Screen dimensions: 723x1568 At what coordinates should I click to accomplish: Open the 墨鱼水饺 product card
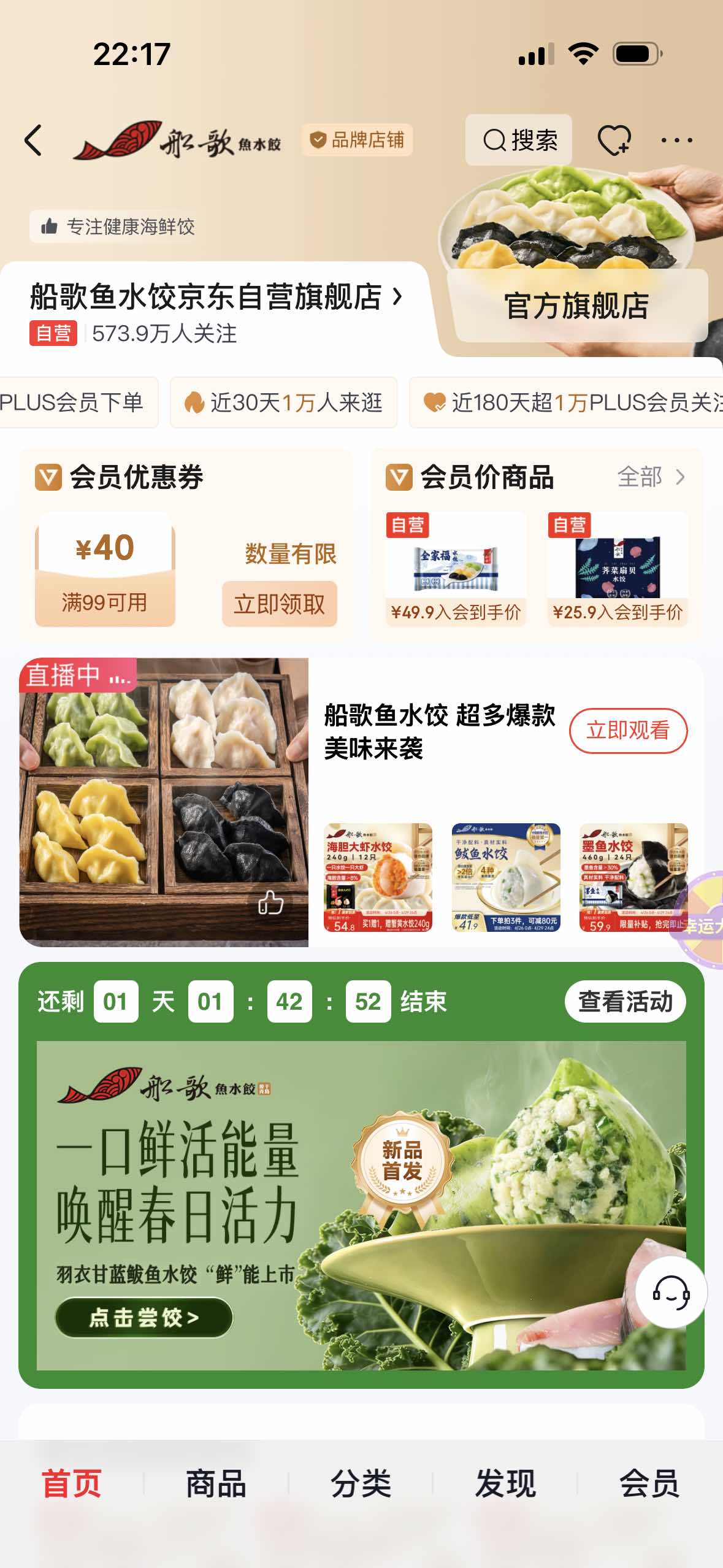(x=632, y=877)
